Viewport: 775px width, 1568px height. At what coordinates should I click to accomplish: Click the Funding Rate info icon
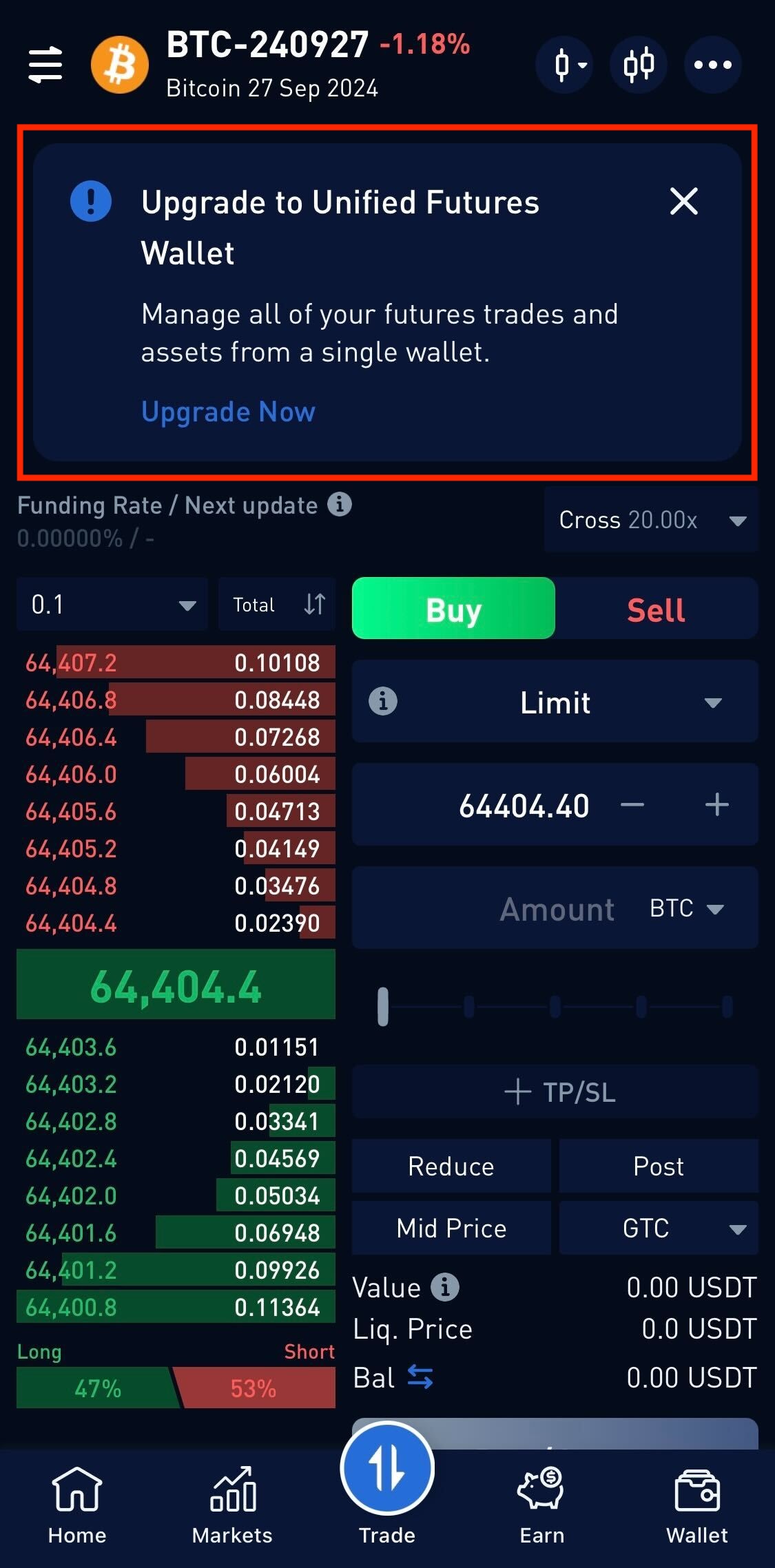[x=340, y=504]
